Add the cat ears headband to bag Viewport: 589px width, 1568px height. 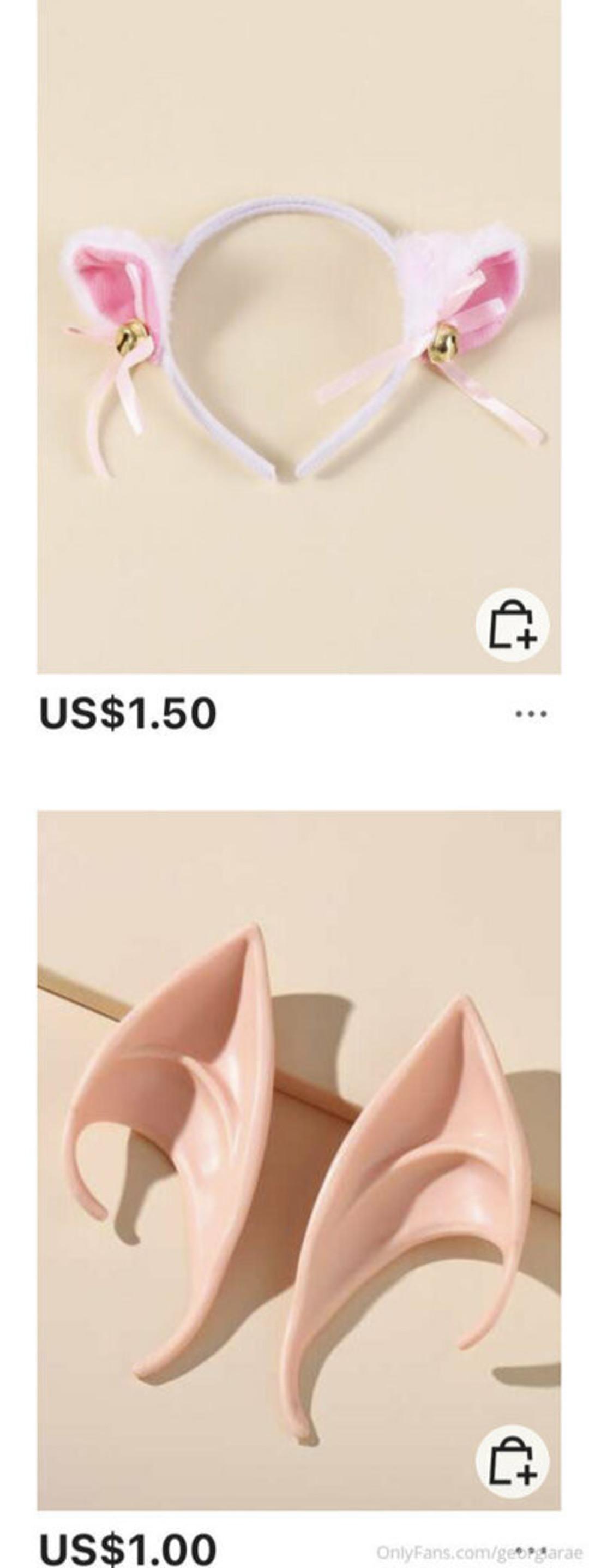pyautogui.click(x=512, y=624)
